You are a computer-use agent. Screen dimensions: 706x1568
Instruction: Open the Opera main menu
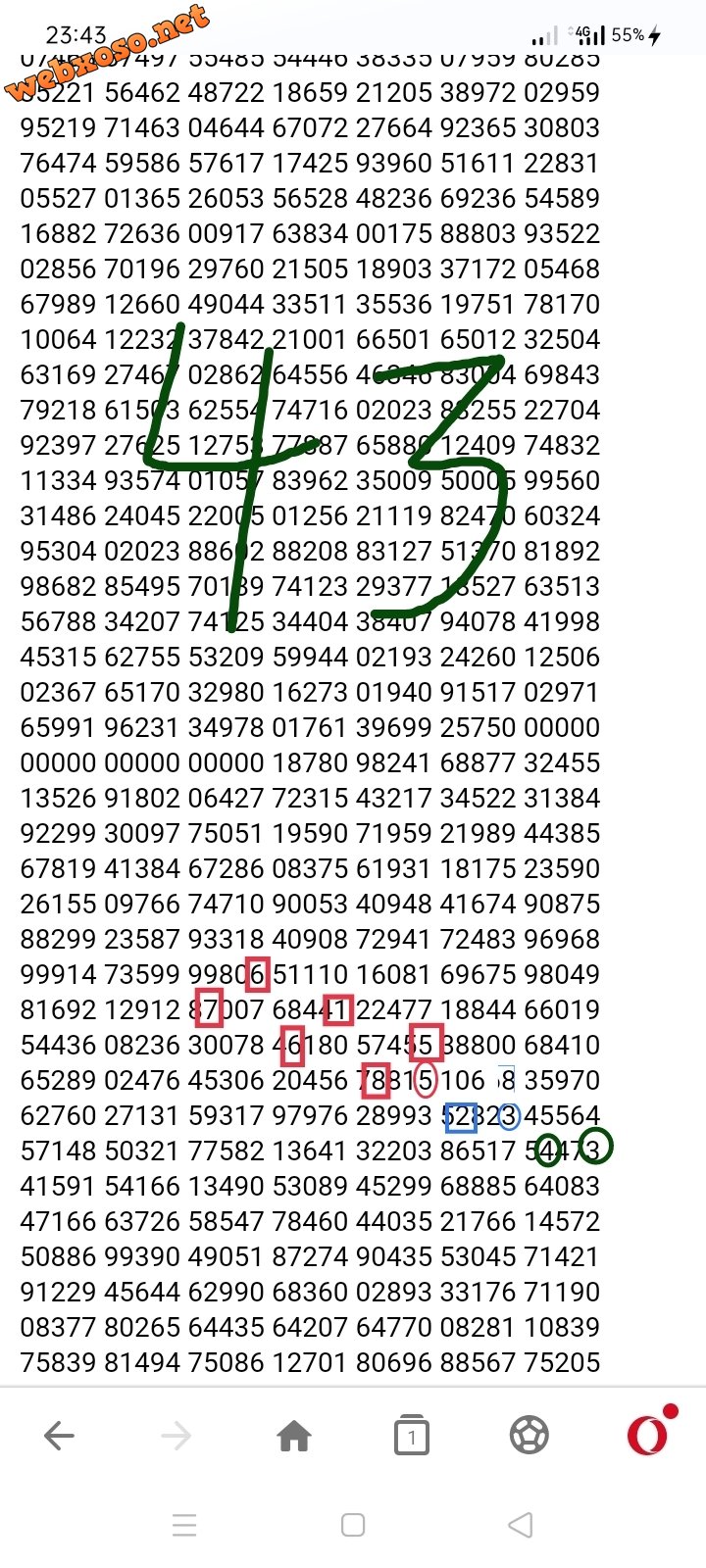point(648,1436)
